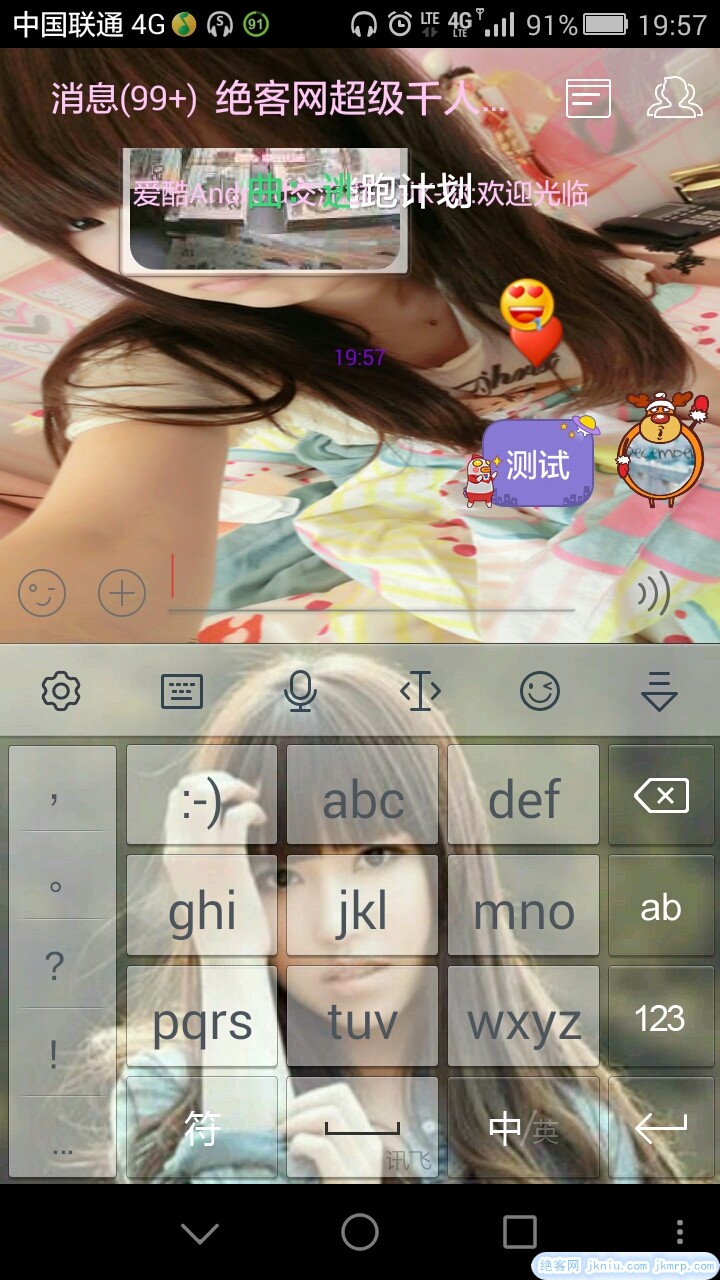Switch to voice message input

[652, 594]
